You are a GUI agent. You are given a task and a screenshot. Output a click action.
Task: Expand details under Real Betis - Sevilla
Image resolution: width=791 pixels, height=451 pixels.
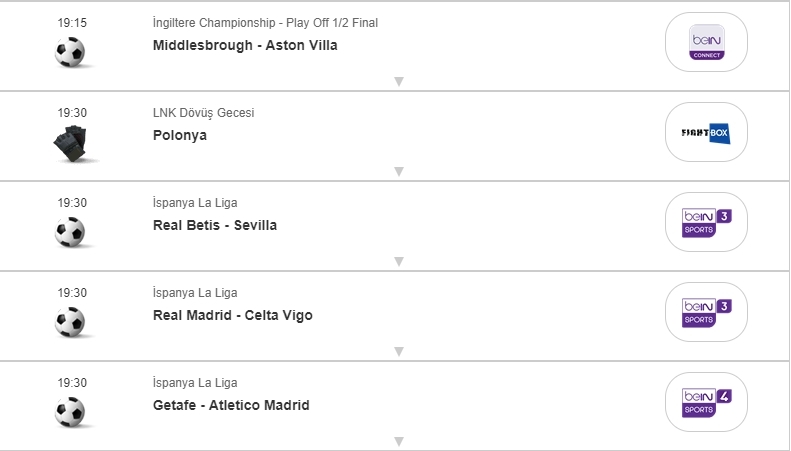click(398, 261)
